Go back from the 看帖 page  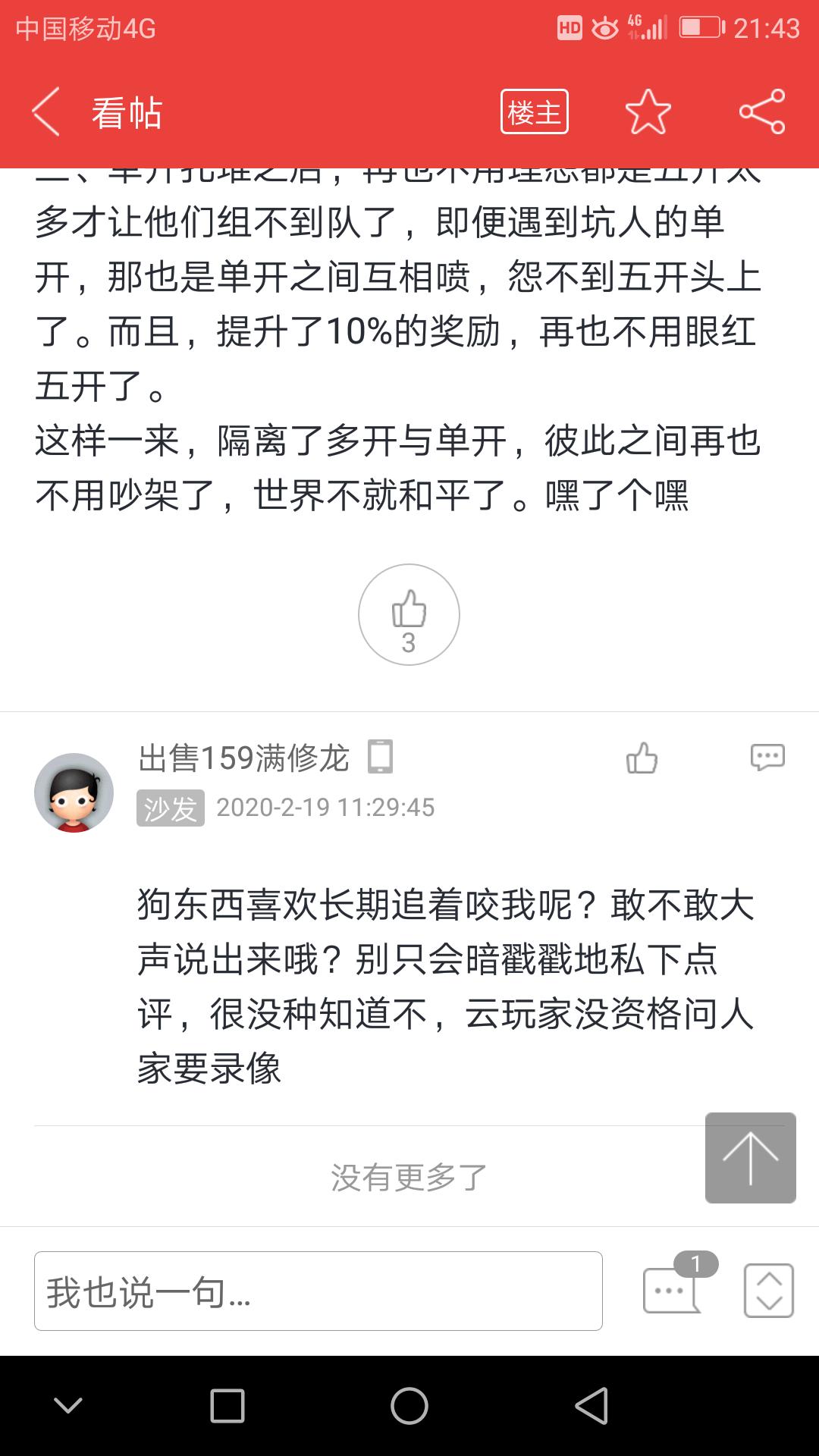point(47,112)
